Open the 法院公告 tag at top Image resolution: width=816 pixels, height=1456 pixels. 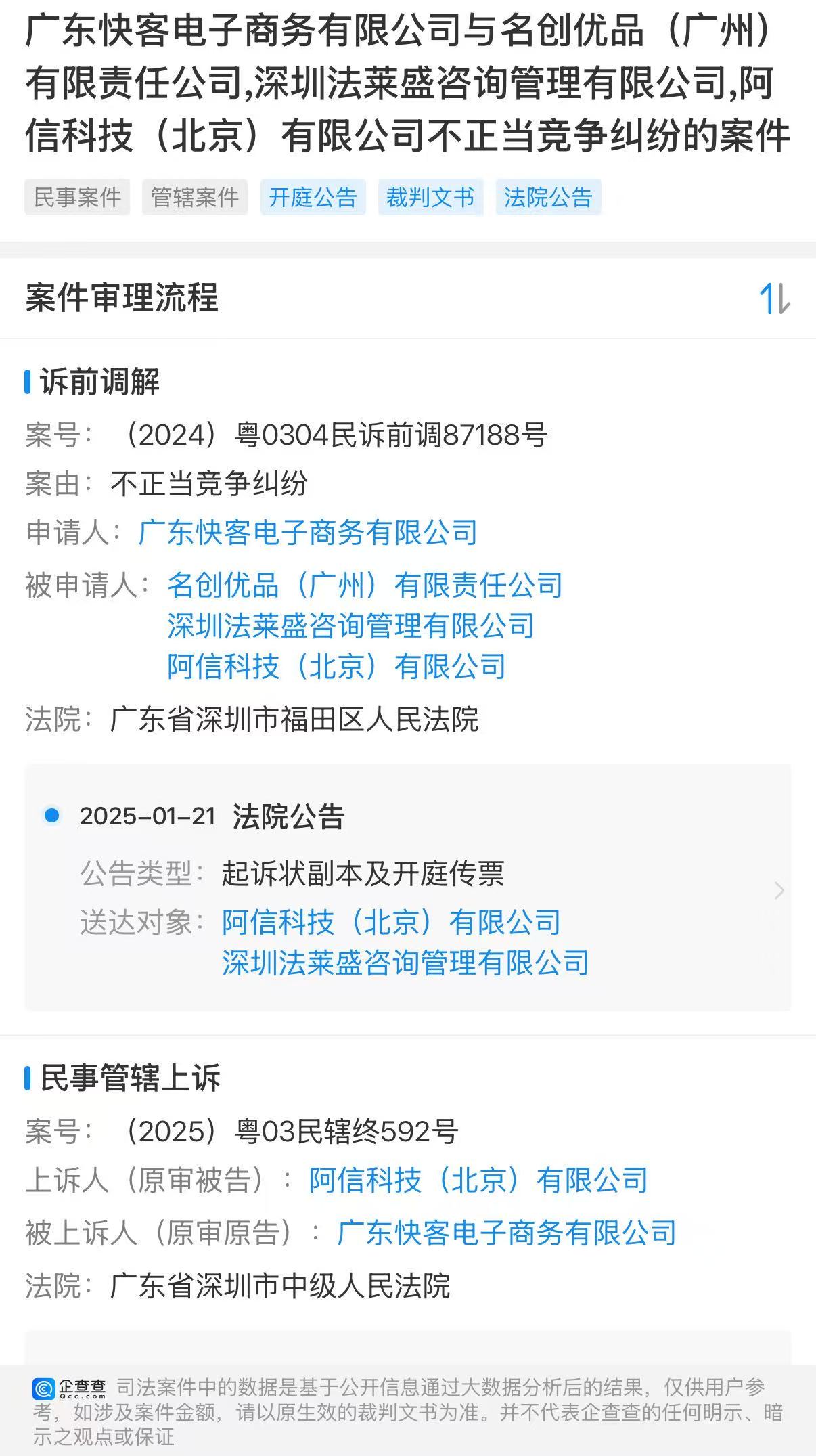(x=548, y=198)
